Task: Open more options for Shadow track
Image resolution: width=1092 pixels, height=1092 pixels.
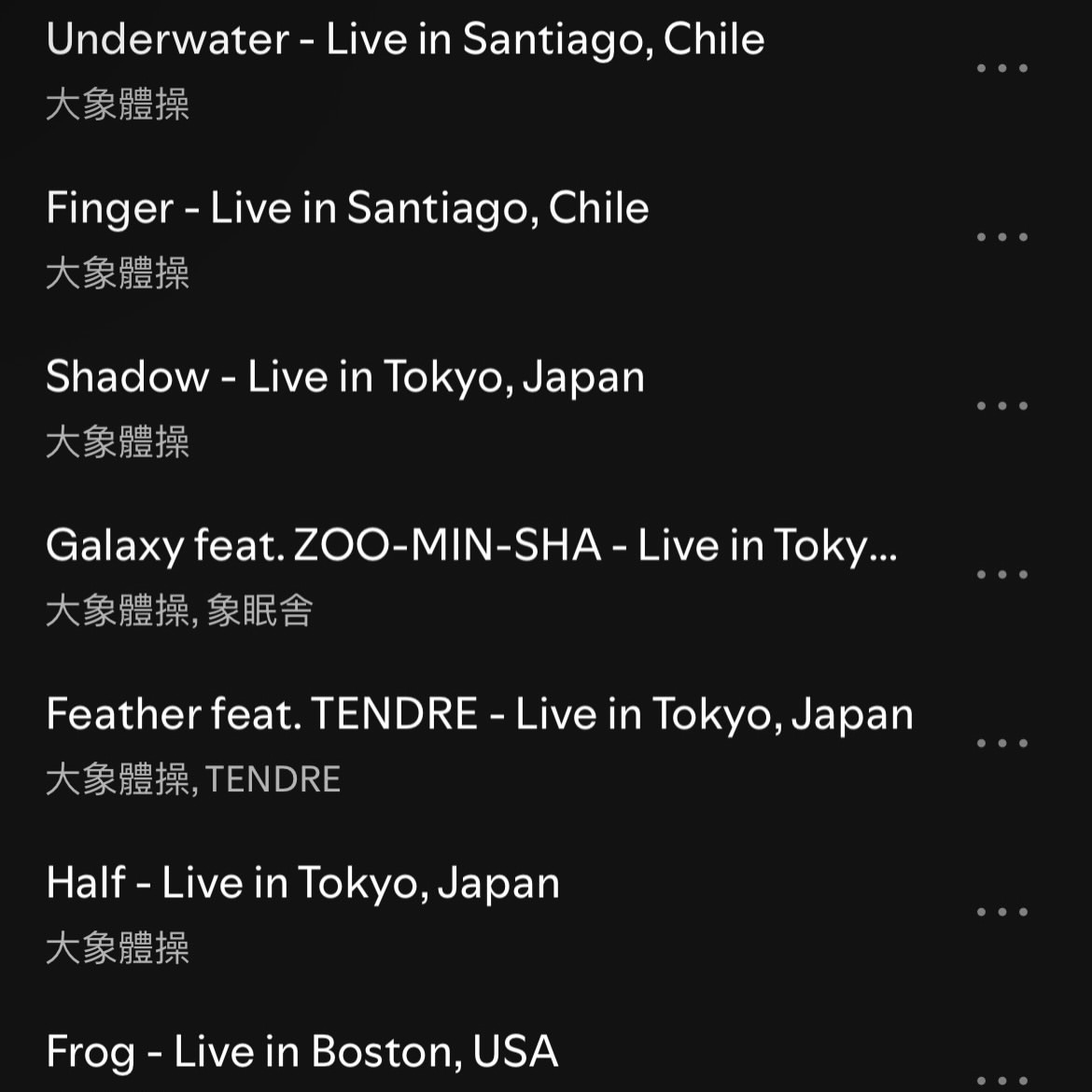Action: (x=1001, y=406)
